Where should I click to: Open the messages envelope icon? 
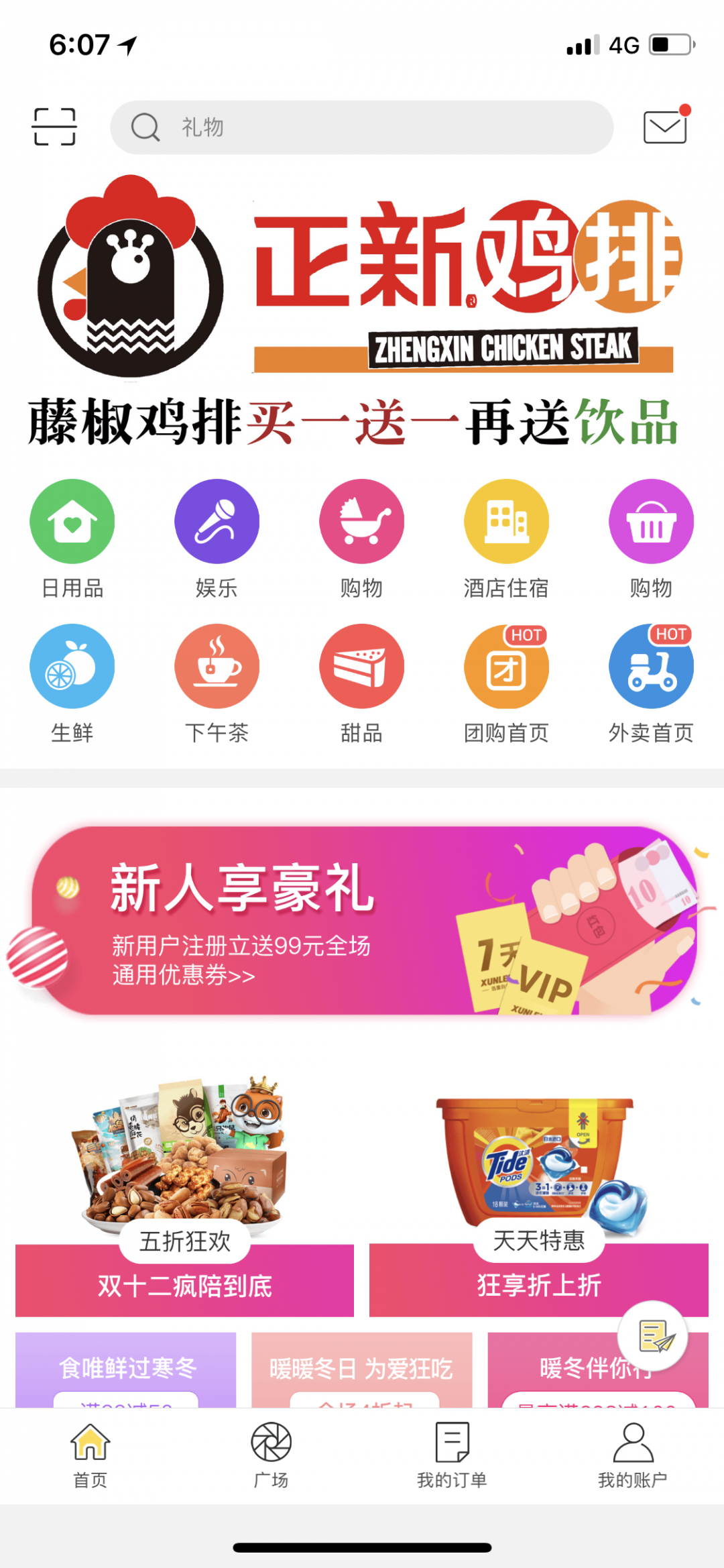(x=665, y=127)
